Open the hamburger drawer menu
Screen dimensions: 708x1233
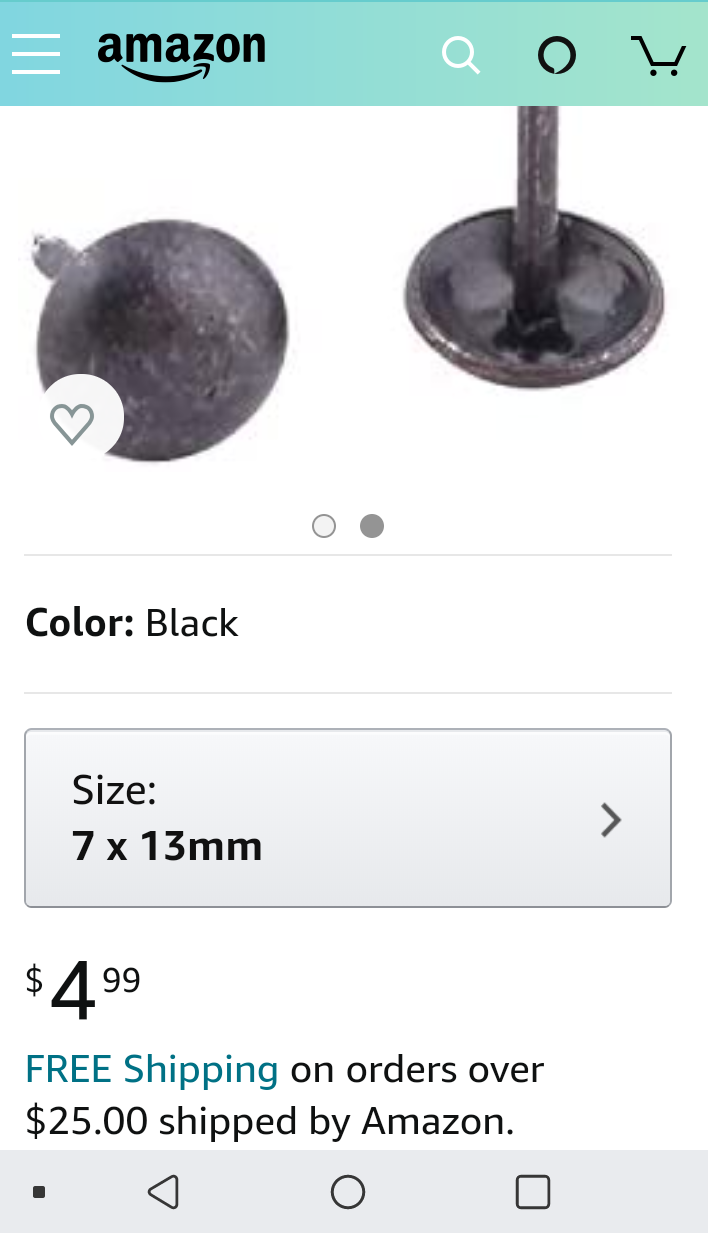(x=36, y=54)
